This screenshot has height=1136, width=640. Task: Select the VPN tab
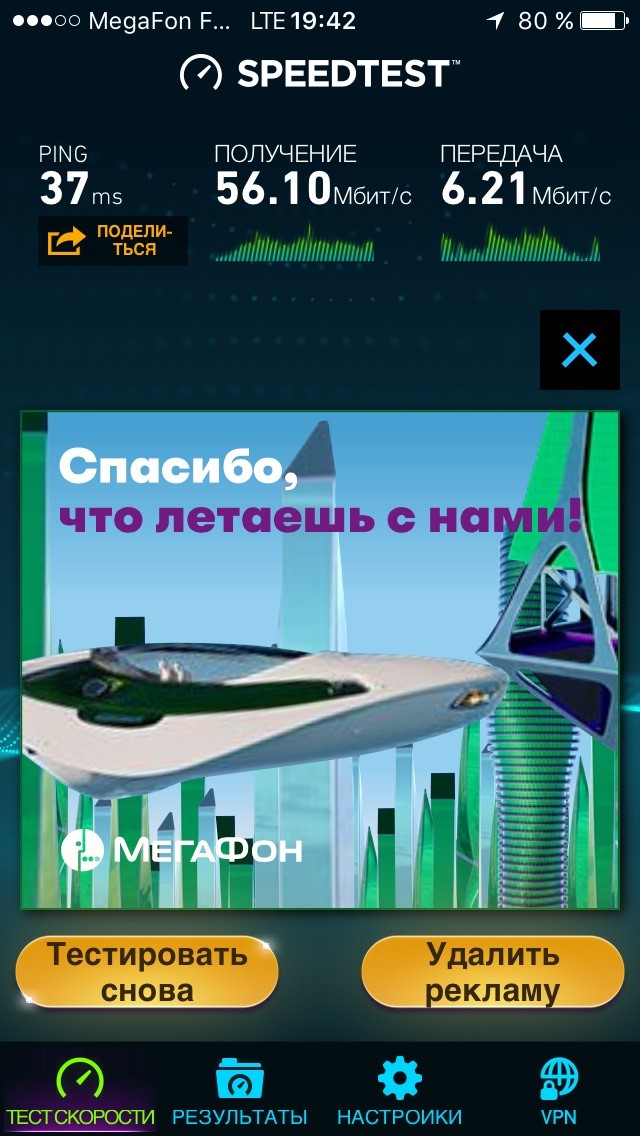pos(559,1092)
